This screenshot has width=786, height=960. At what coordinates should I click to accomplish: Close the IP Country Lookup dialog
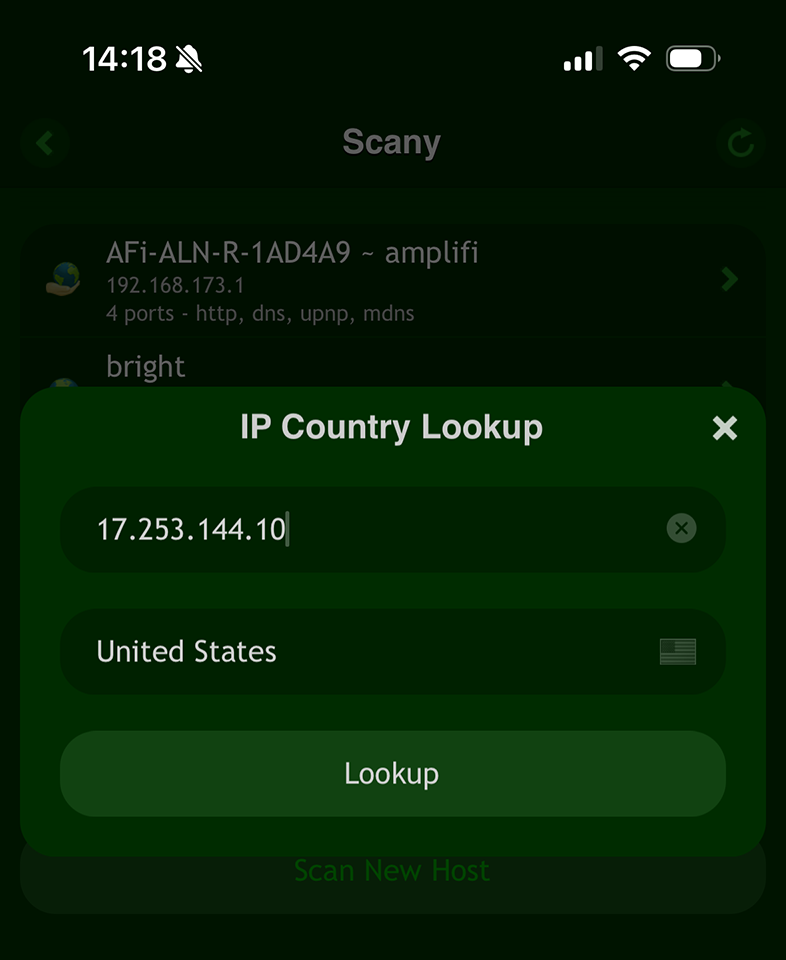click(724, 428)
